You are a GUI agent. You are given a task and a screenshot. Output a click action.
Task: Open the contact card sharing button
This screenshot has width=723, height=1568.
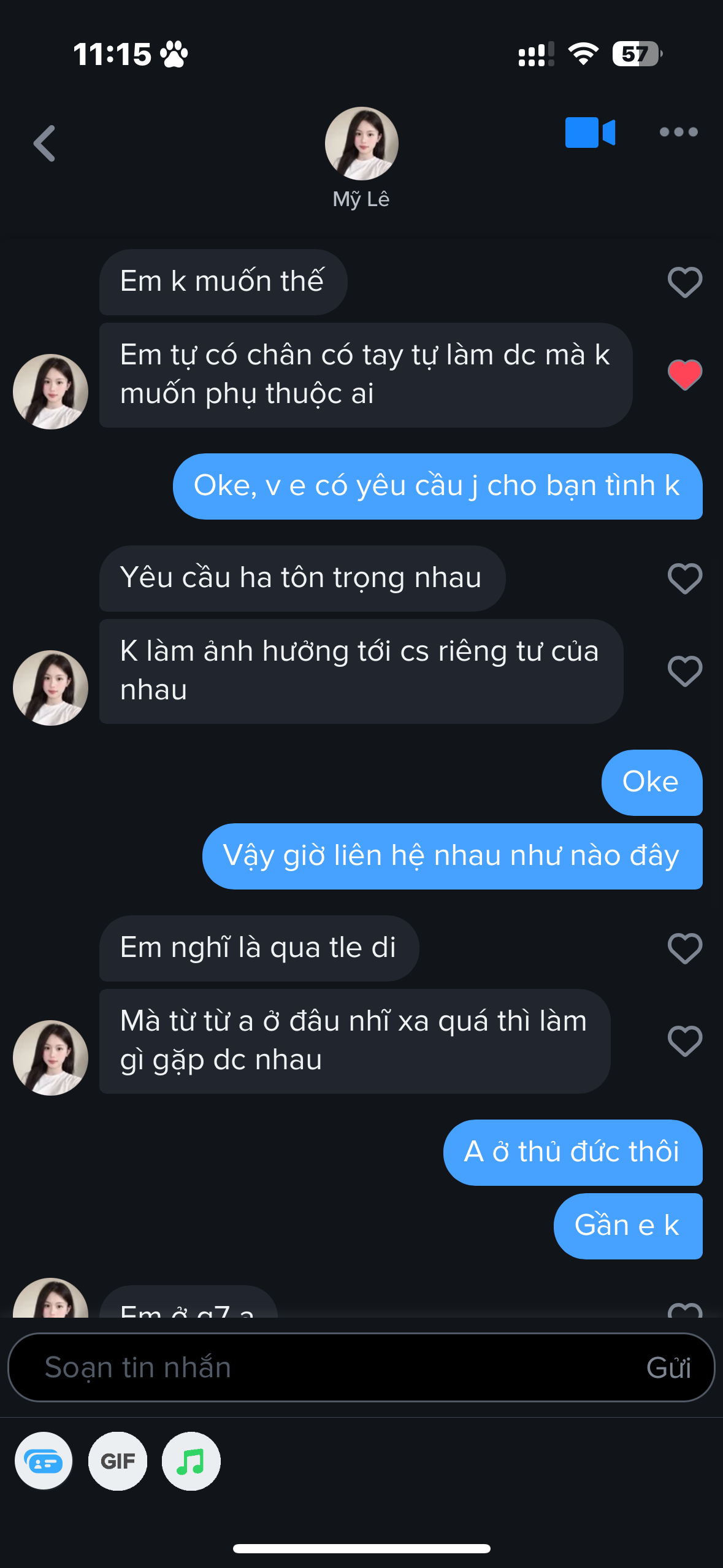(44, 1461)
